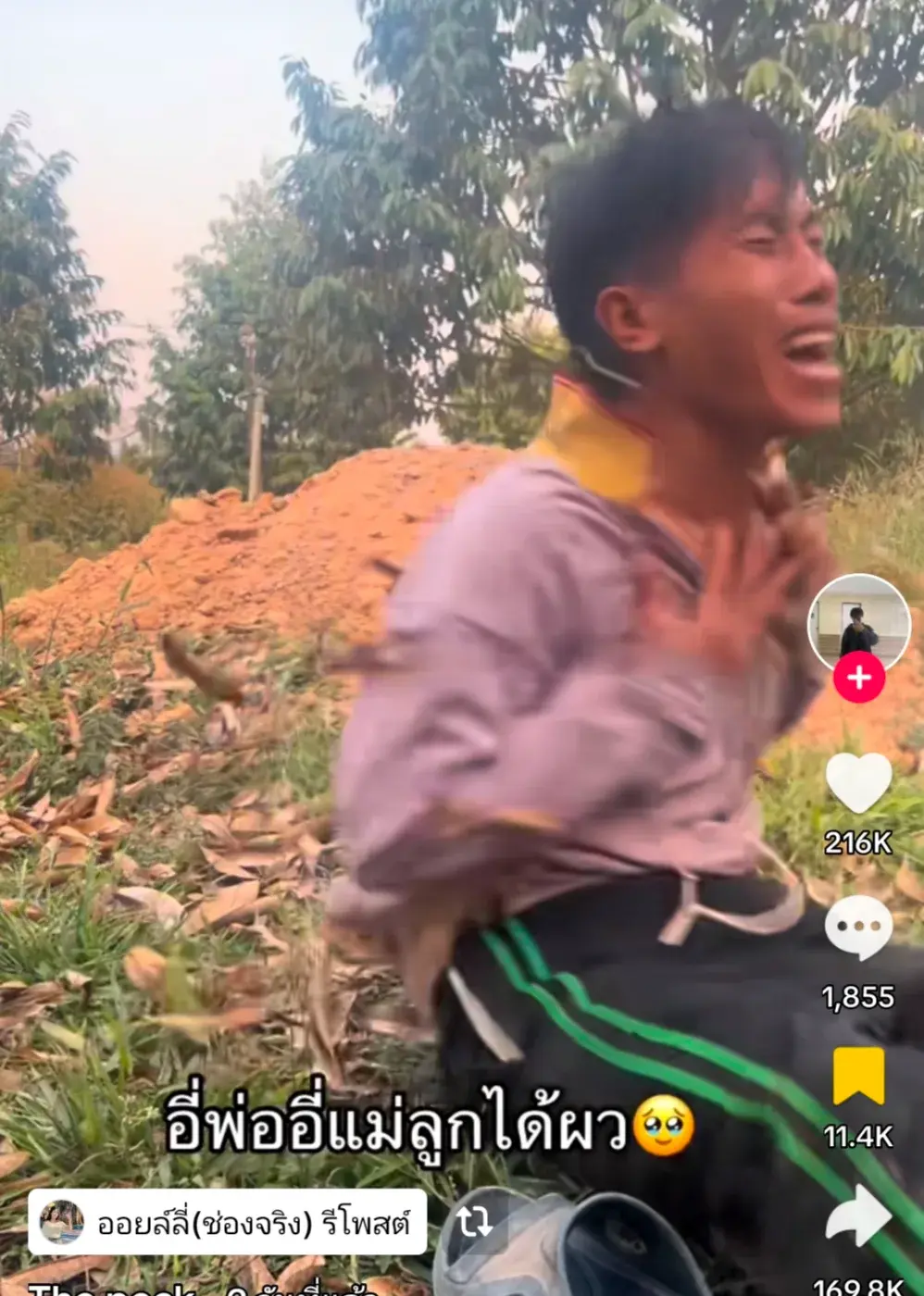Like this video with the heart
The width and height of the screenshot is (924, 1296).
tap(858, 783)
